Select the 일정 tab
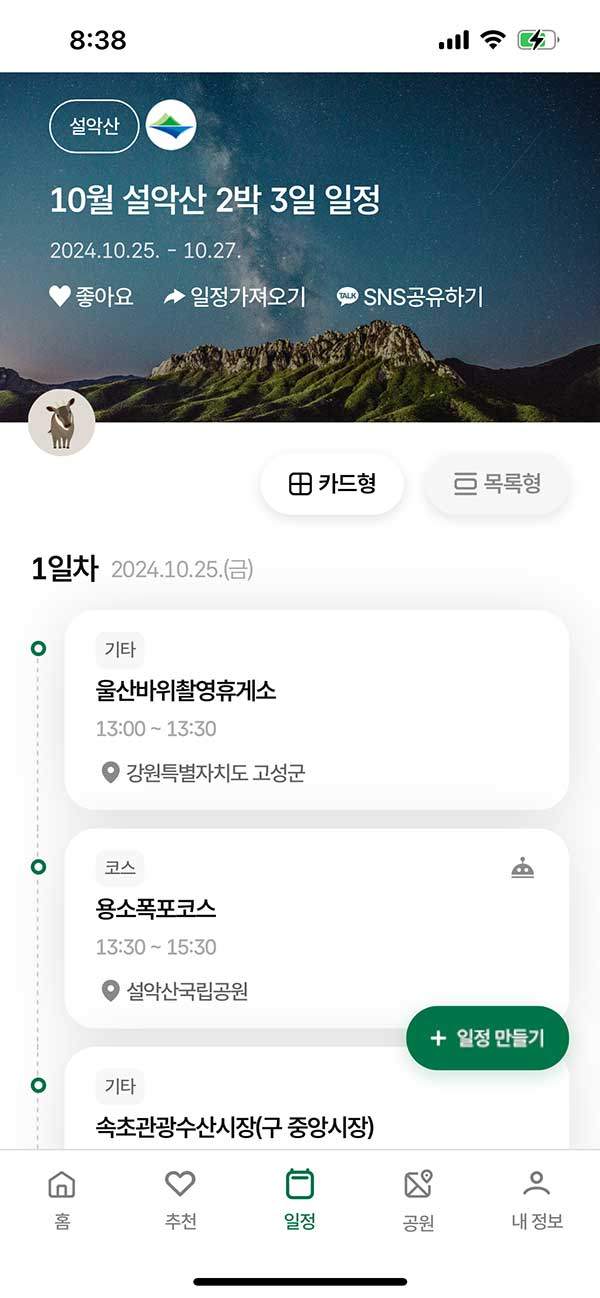 (x=300, y=1199)
